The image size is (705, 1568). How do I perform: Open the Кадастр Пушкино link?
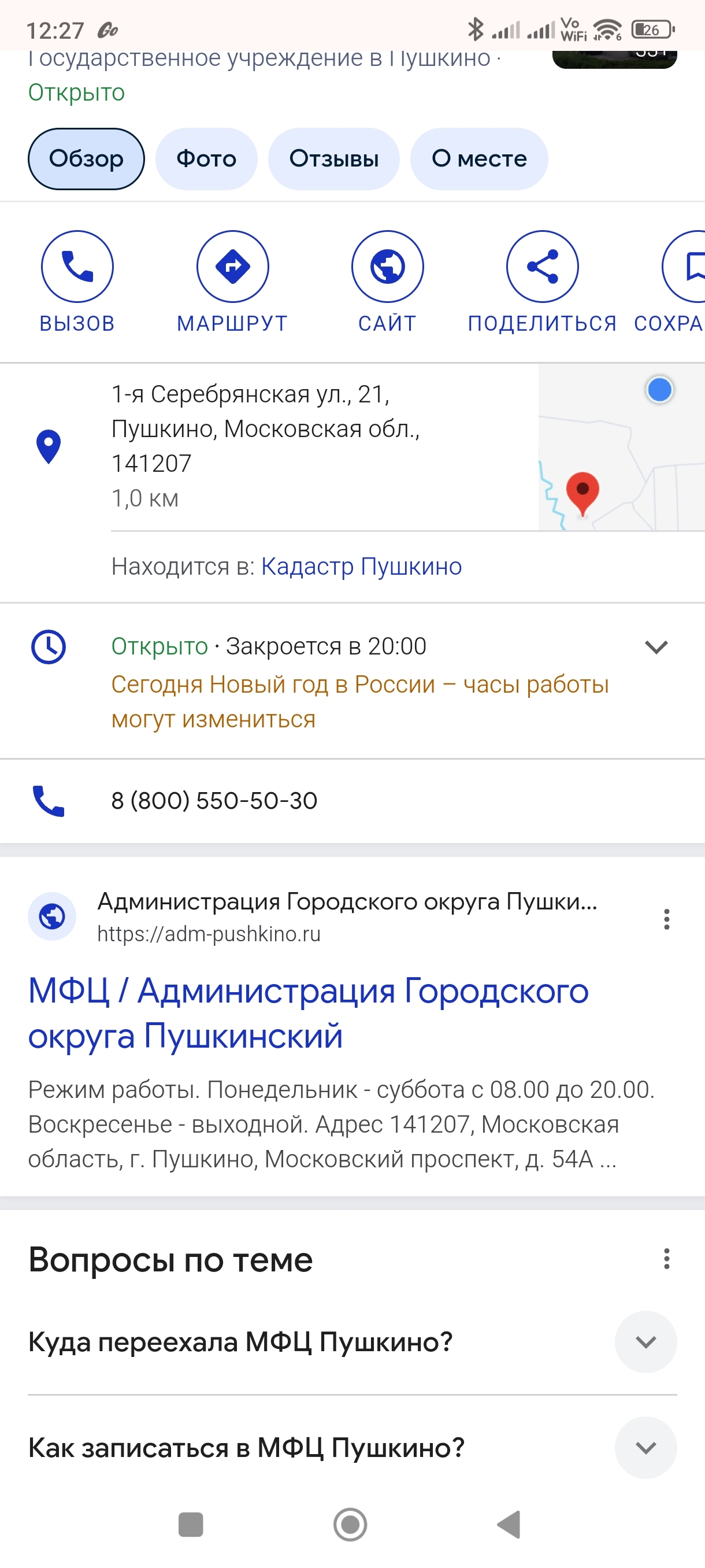361,567
